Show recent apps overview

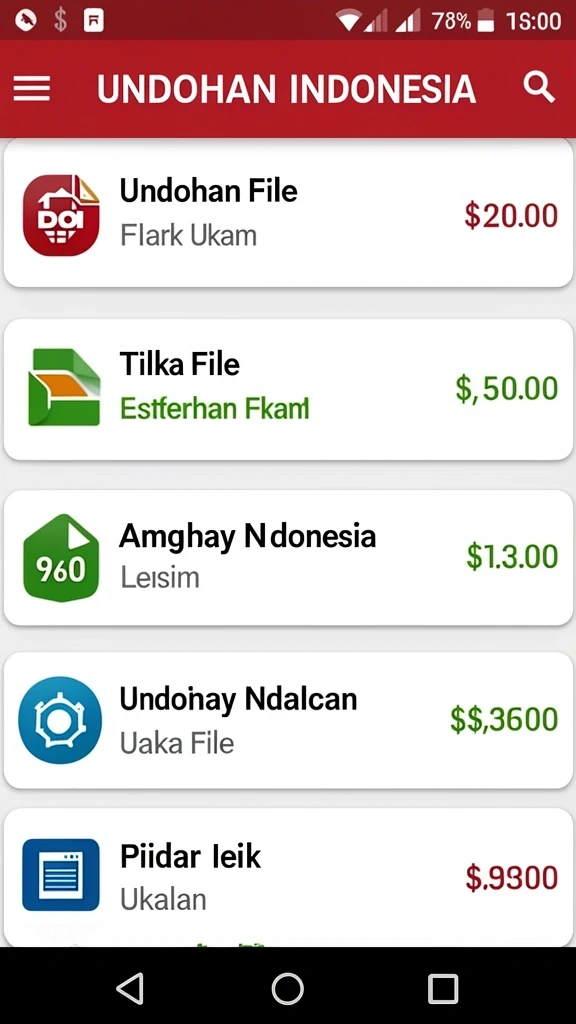pos(443,988)
